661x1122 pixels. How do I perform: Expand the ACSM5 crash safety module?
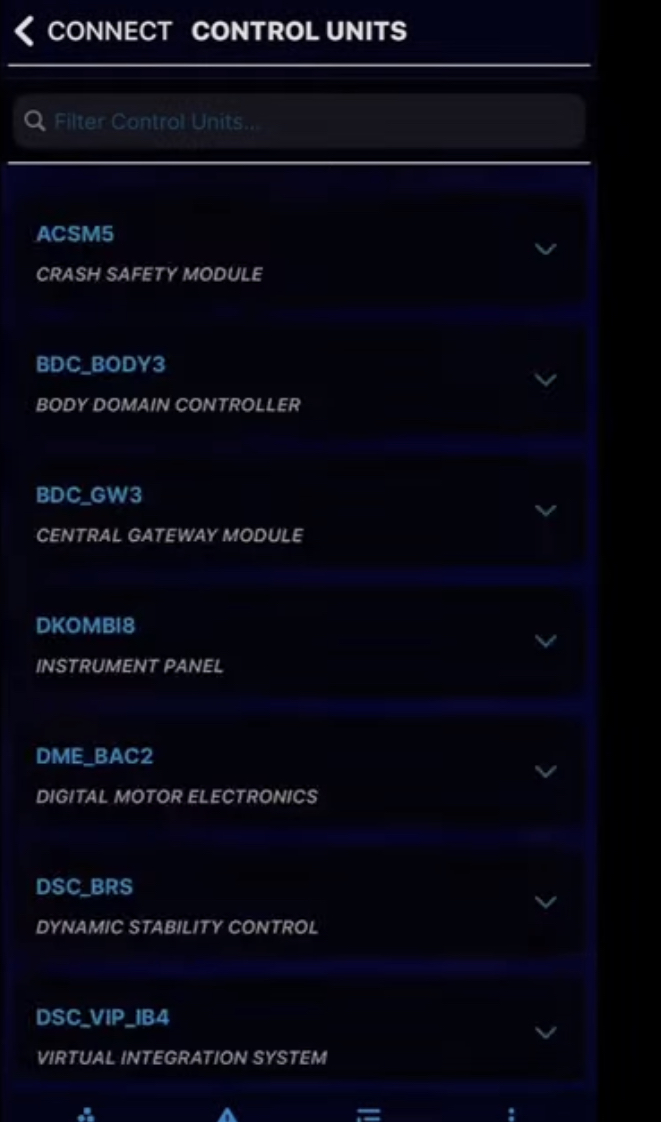click(x=545, y=249)
